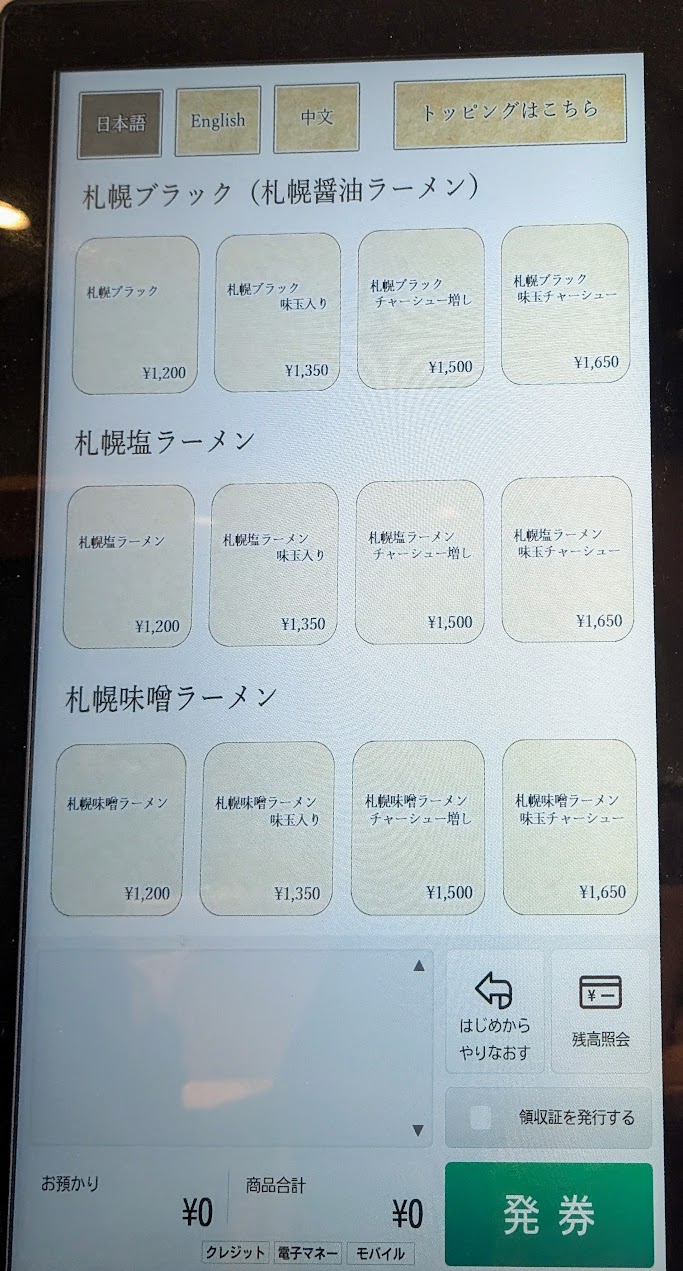Tap the green 発券 ticket button

pyautogui.click(x=549, y=1214)
